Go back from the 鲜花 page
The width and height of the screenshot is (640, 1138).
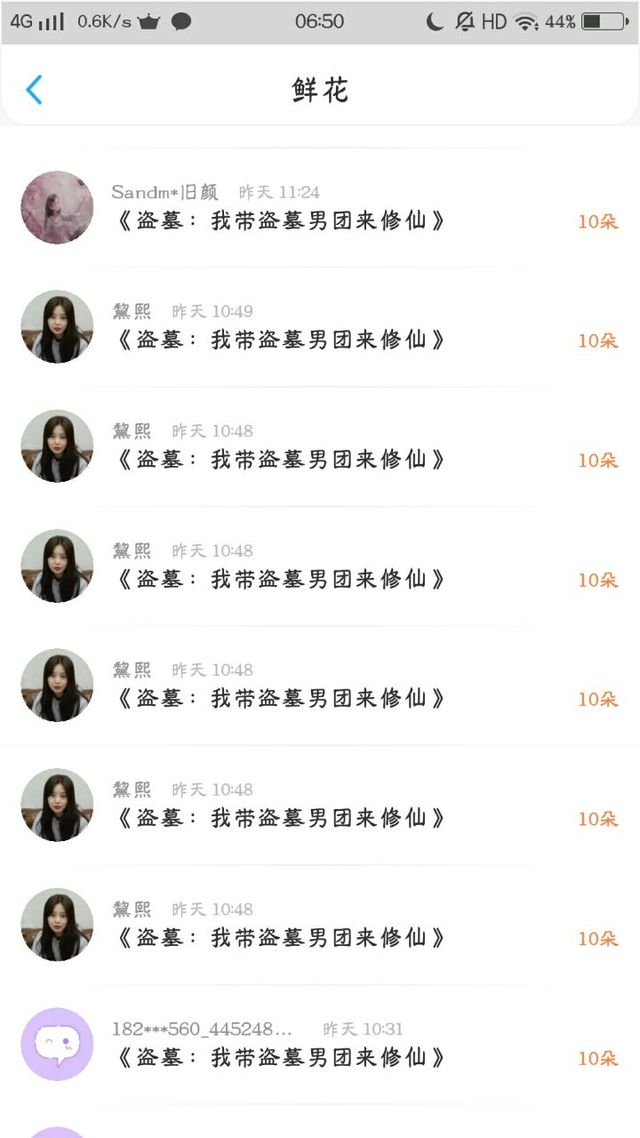pos(34,90)
